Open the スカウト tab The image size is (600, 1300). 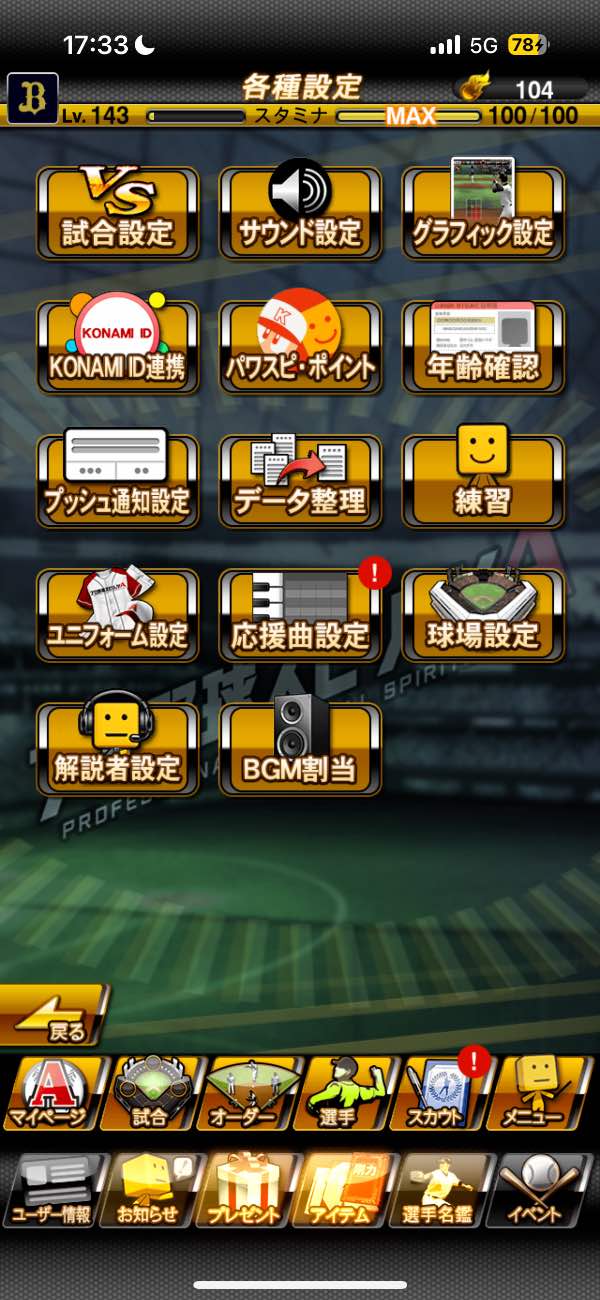445,1095
